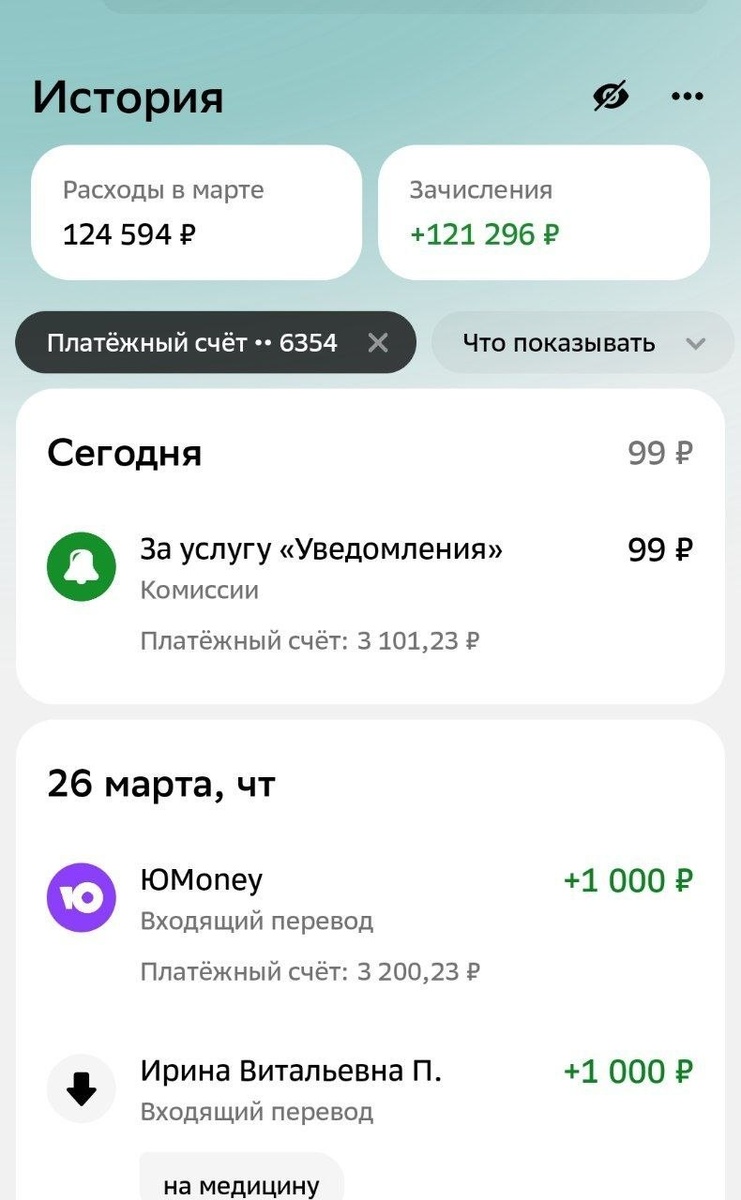
Task: Open the three-dot options menu
Action: click(x=687, y=96)
